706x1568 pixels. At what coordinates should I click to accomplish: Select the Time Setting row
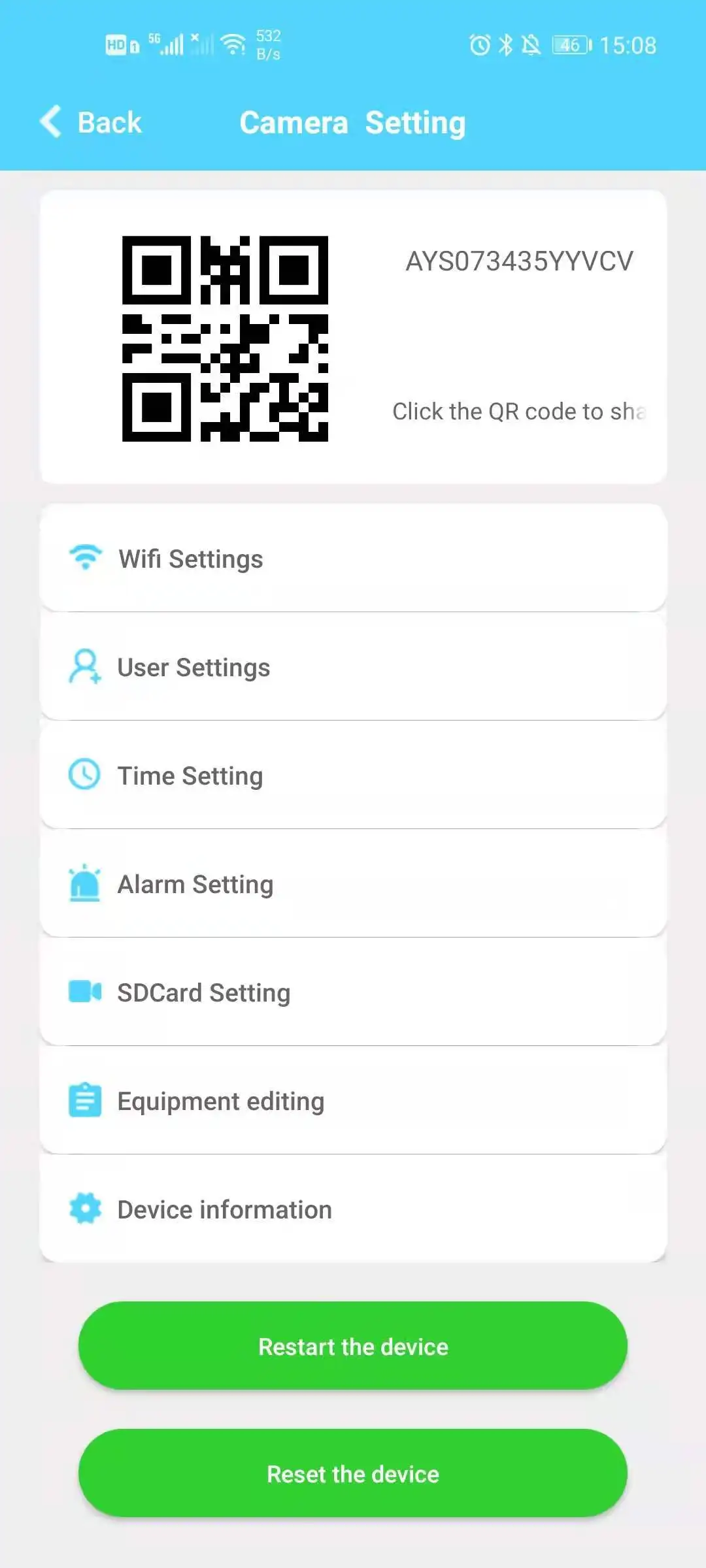tap(353, 776)
